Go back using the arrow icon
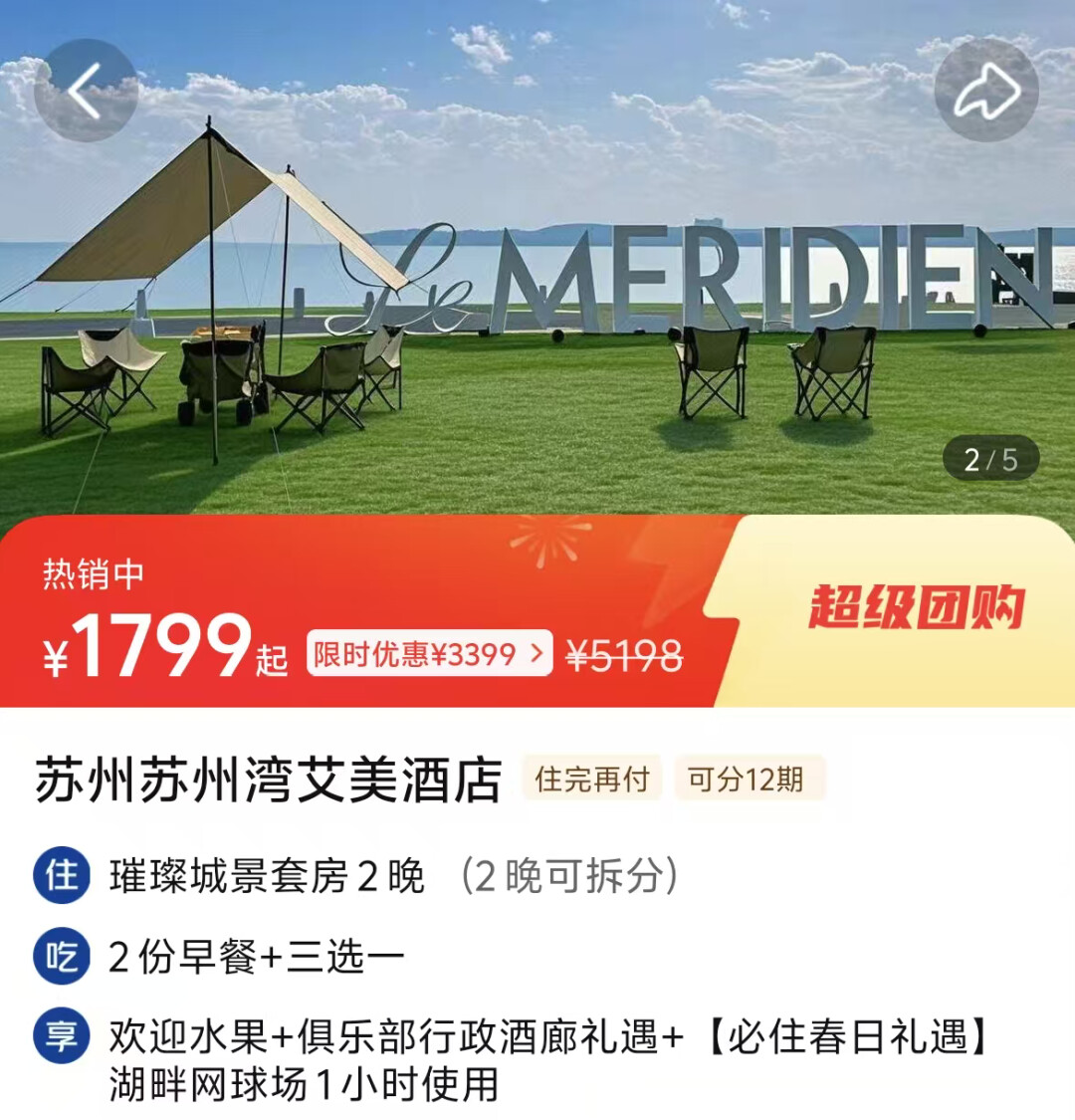 click(86, 91)
